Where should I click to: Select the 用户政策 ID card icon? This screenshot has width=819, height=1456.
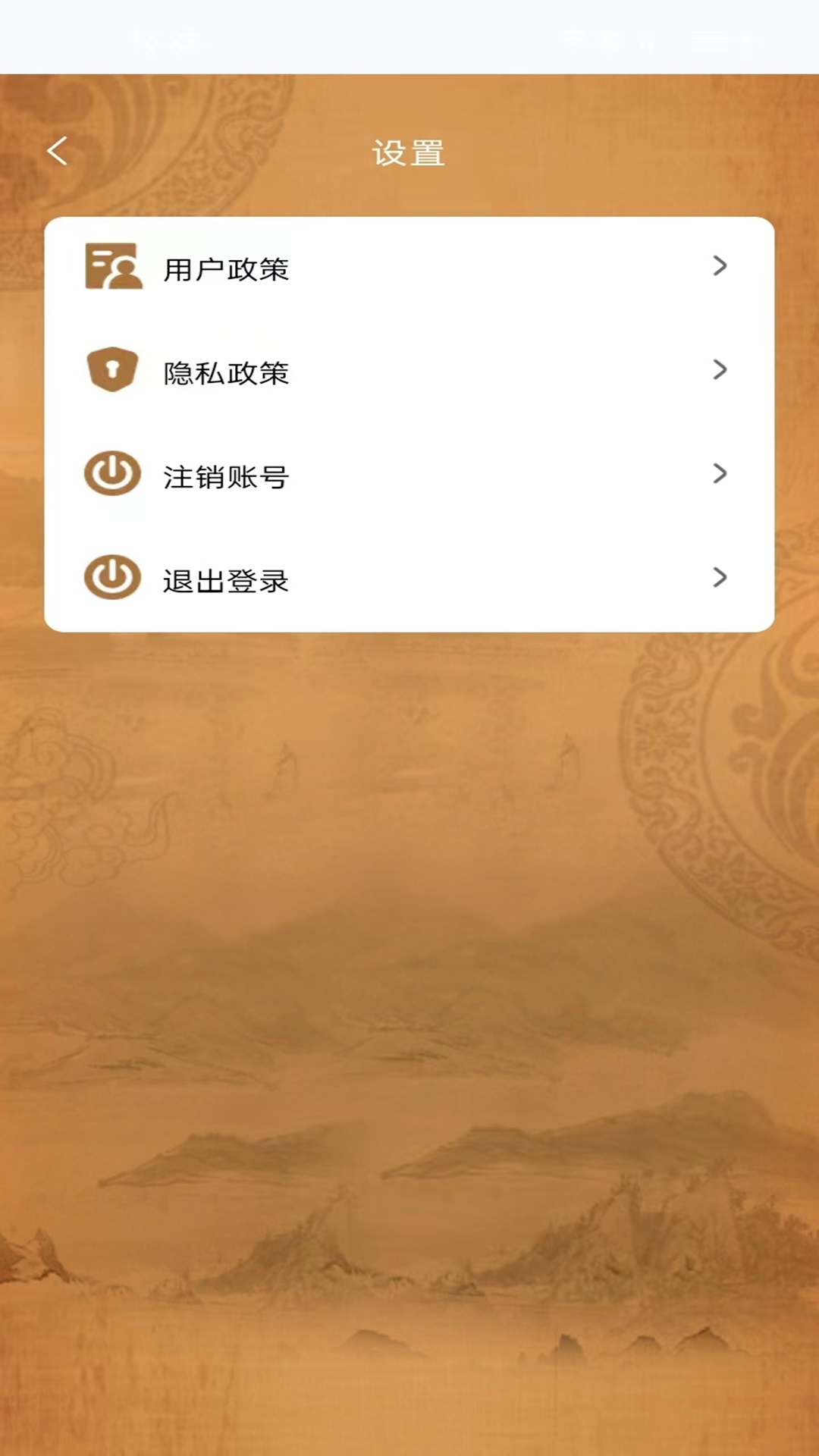(114, 267)
